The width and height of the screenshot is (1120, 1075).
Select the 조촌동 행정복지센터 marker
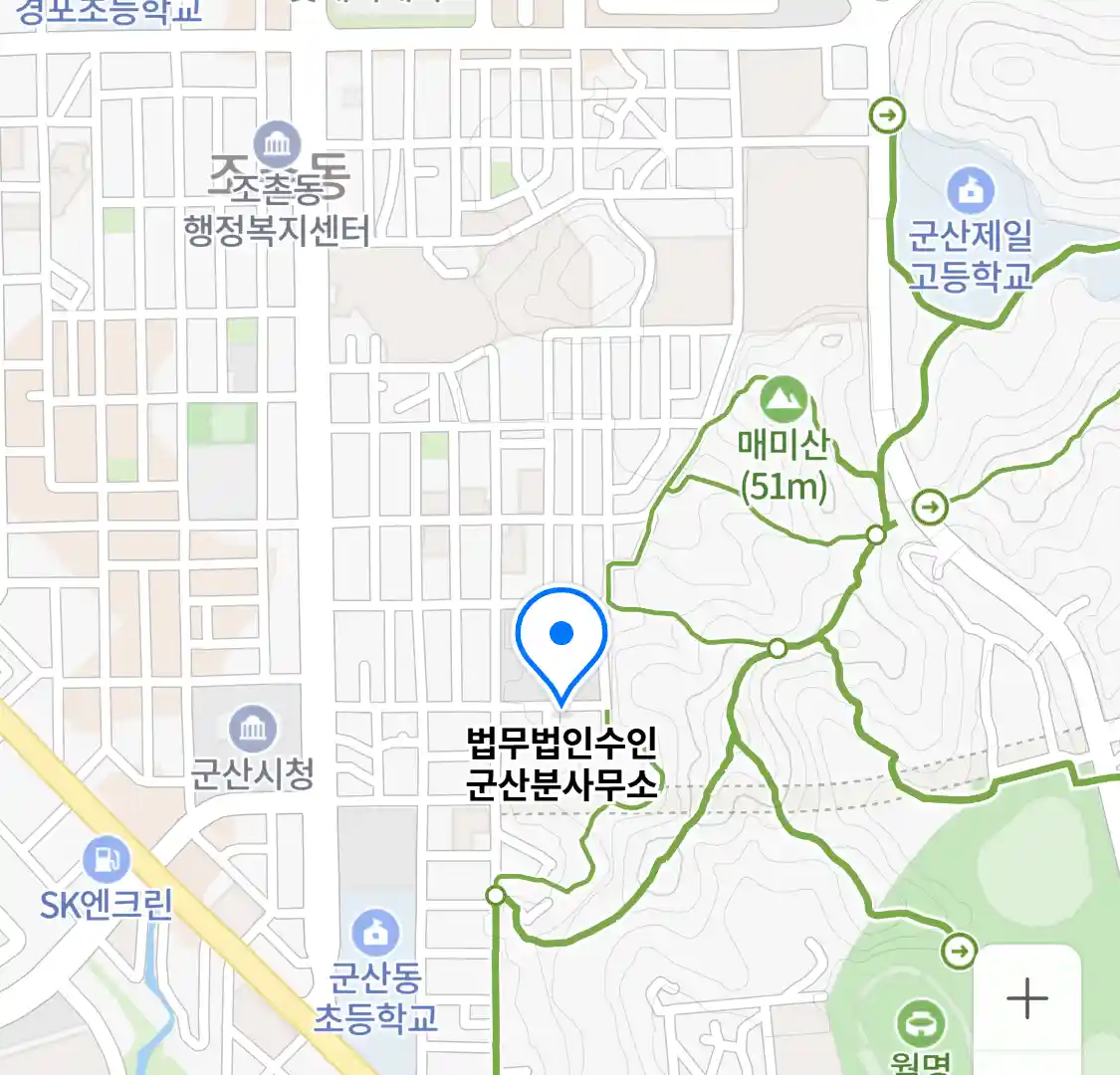point(277,145)
